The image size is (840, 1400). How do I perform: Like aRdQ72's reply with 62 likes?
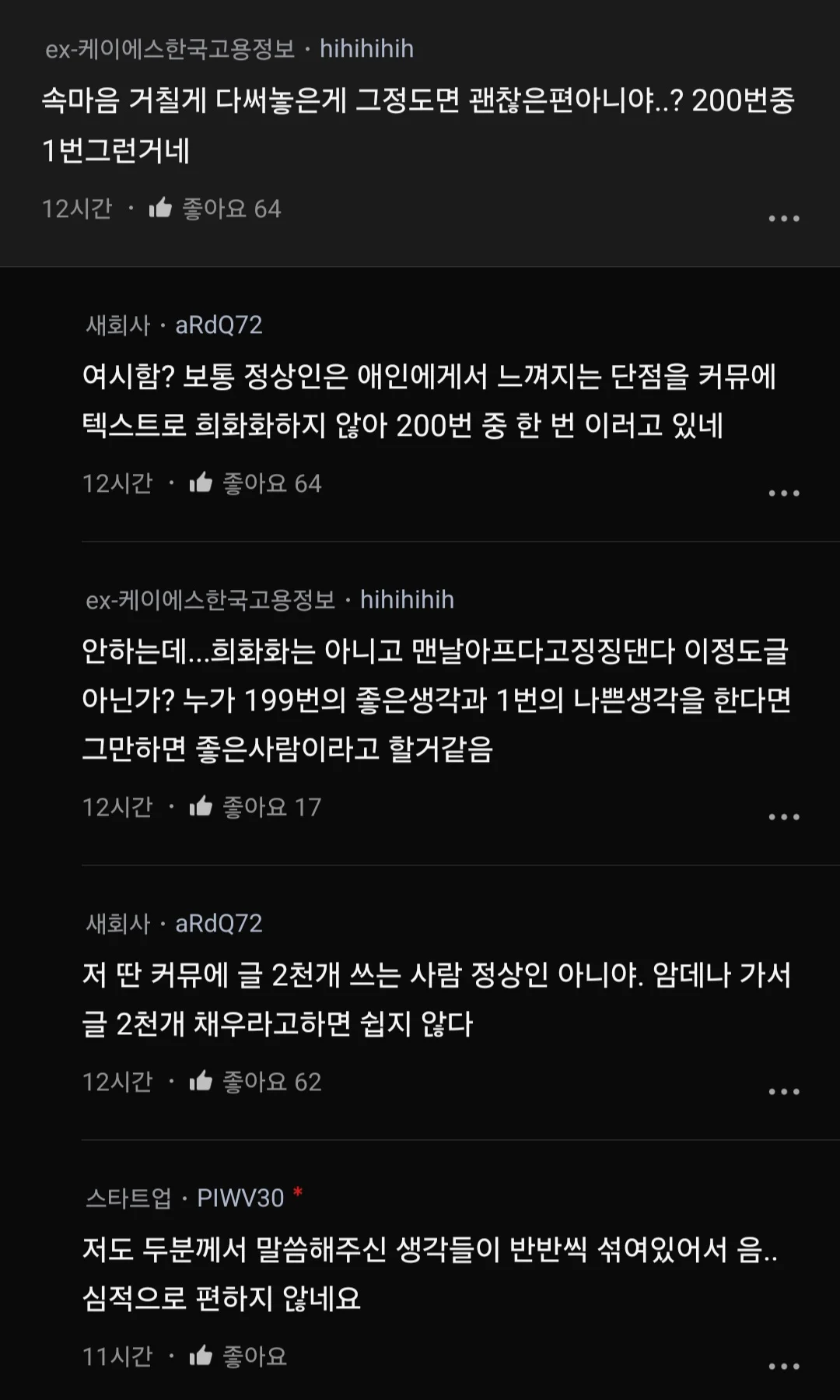tap(201, 1081)
